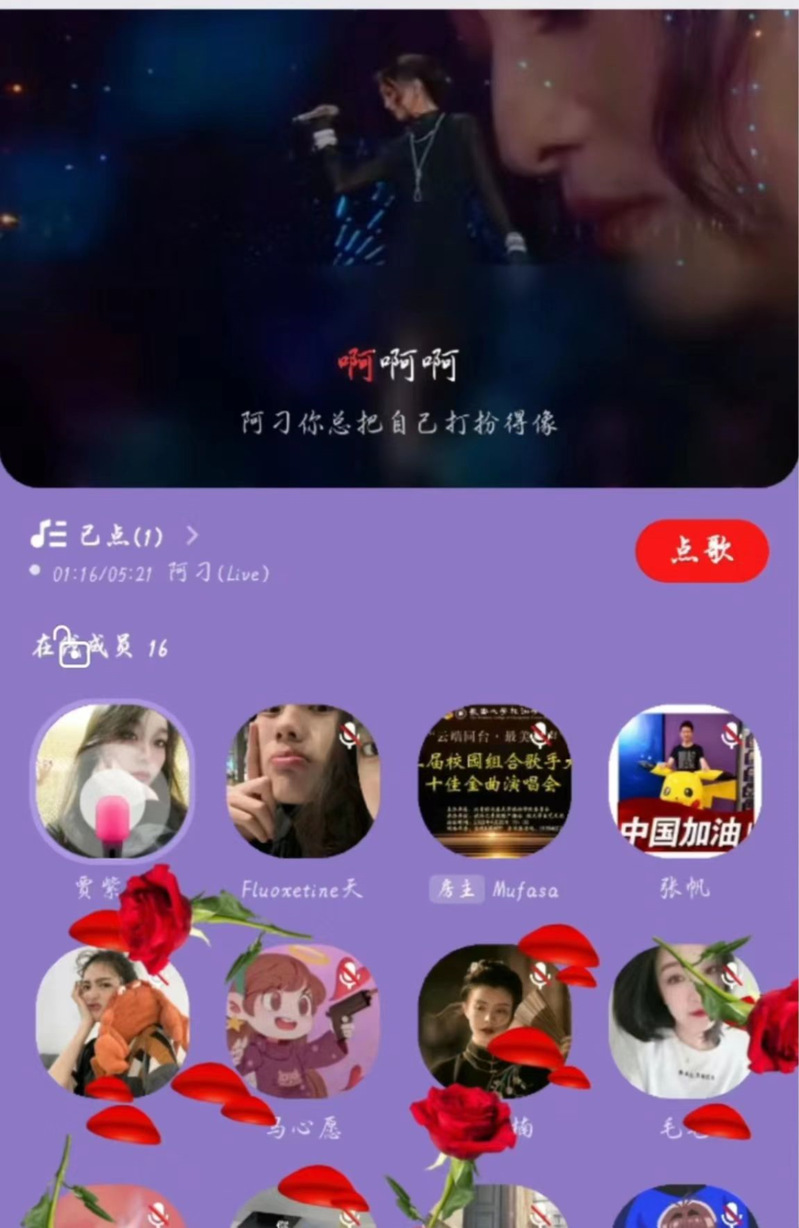The image size is (799, 1228).
Task: Open 贾紫's avatar with the pink microphone
Action: [x=112, y=781]
